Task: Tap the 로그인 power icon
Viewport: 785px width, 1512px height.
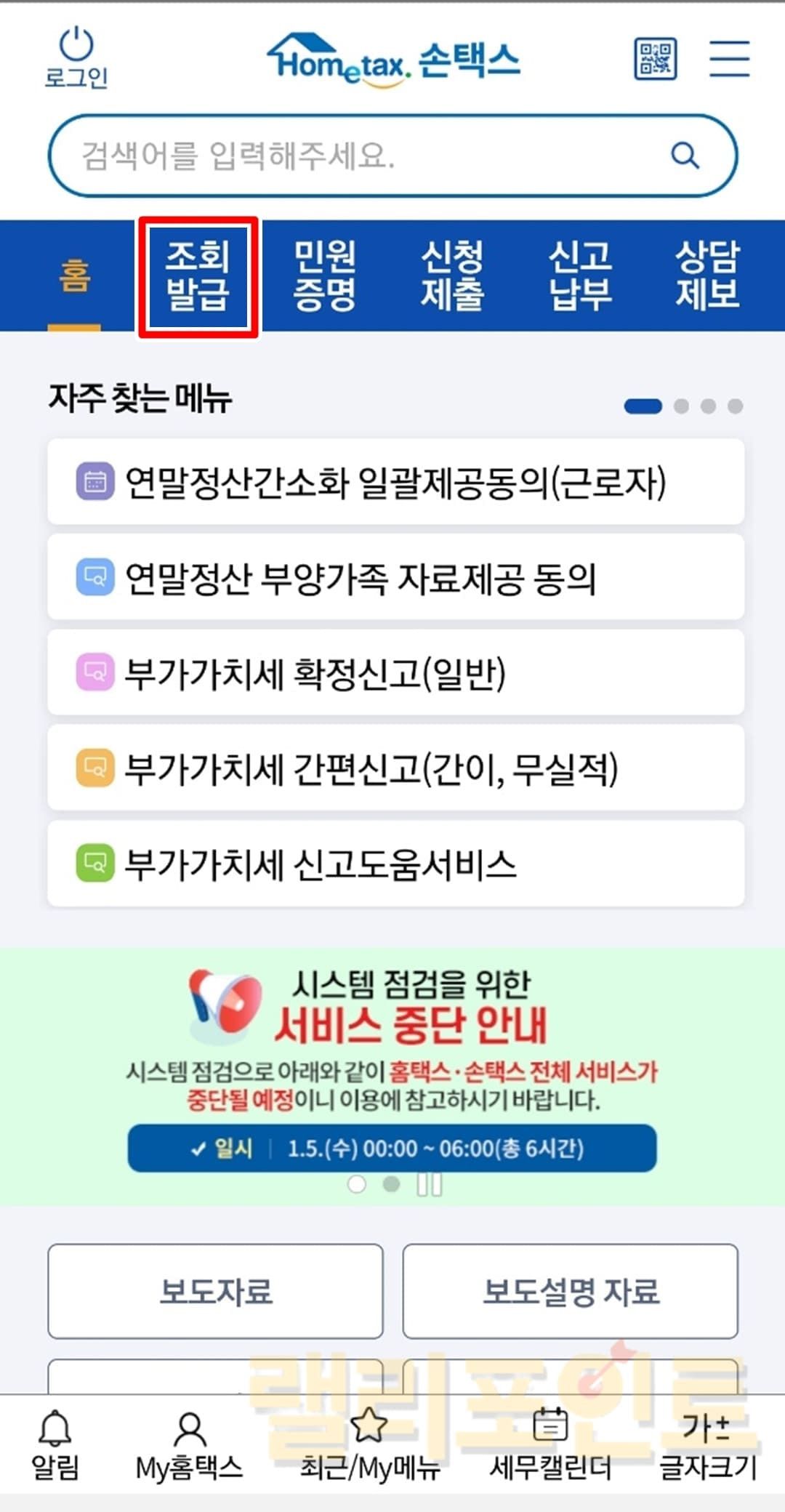Action: (x=76, y=57)
